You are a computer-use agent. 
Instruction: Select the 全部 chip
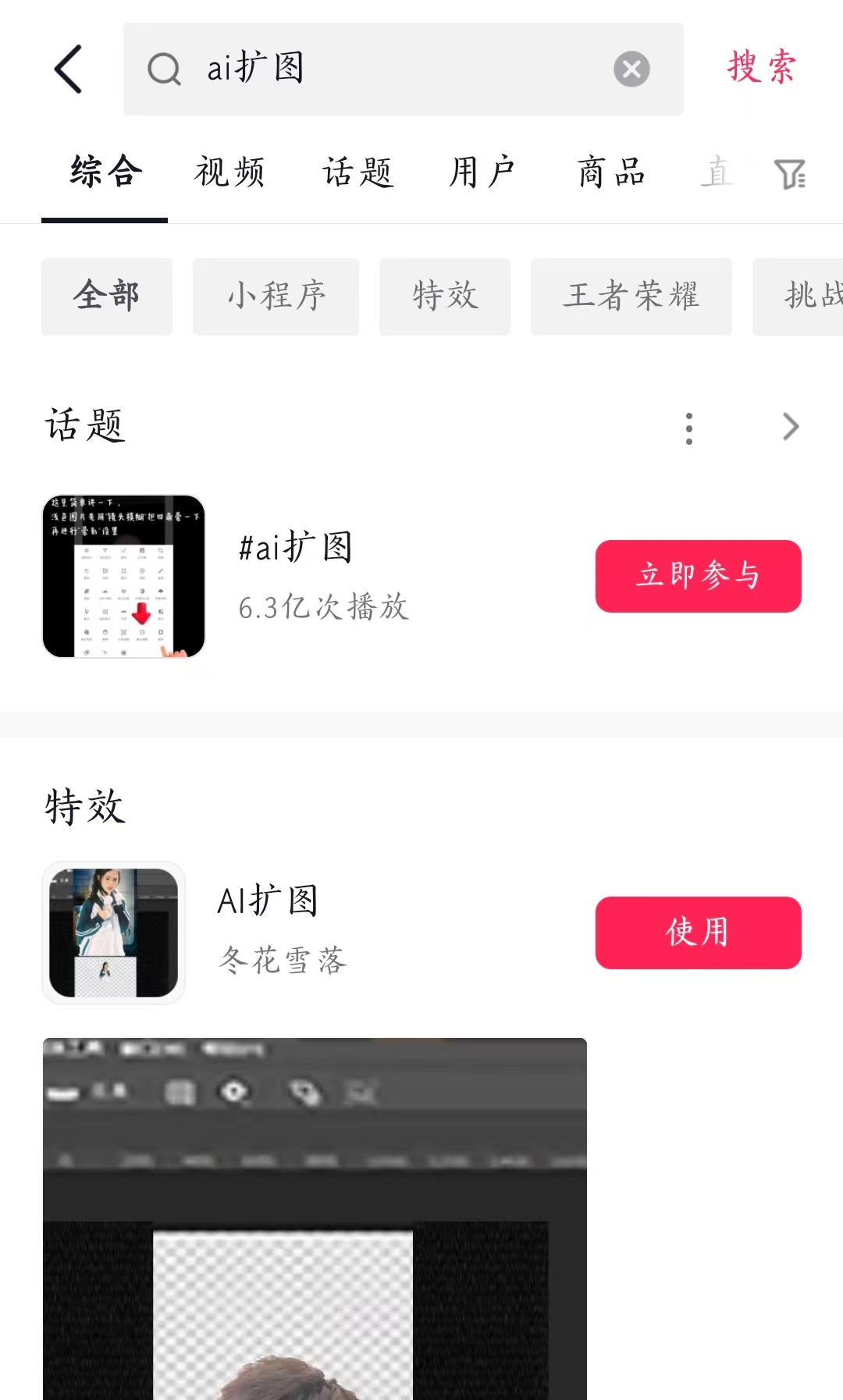click(107, 297)
